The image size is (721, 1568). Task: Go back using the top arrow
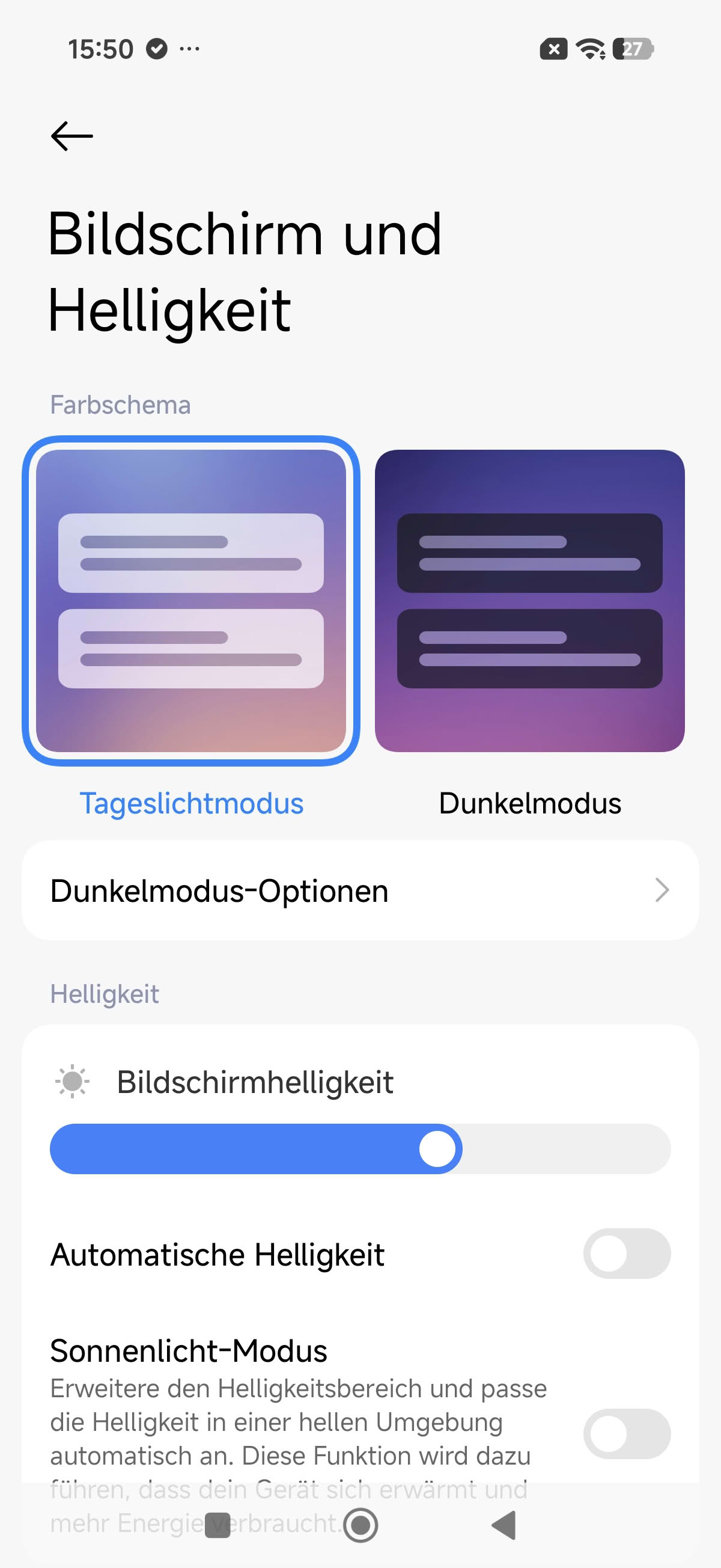point(71,135)
